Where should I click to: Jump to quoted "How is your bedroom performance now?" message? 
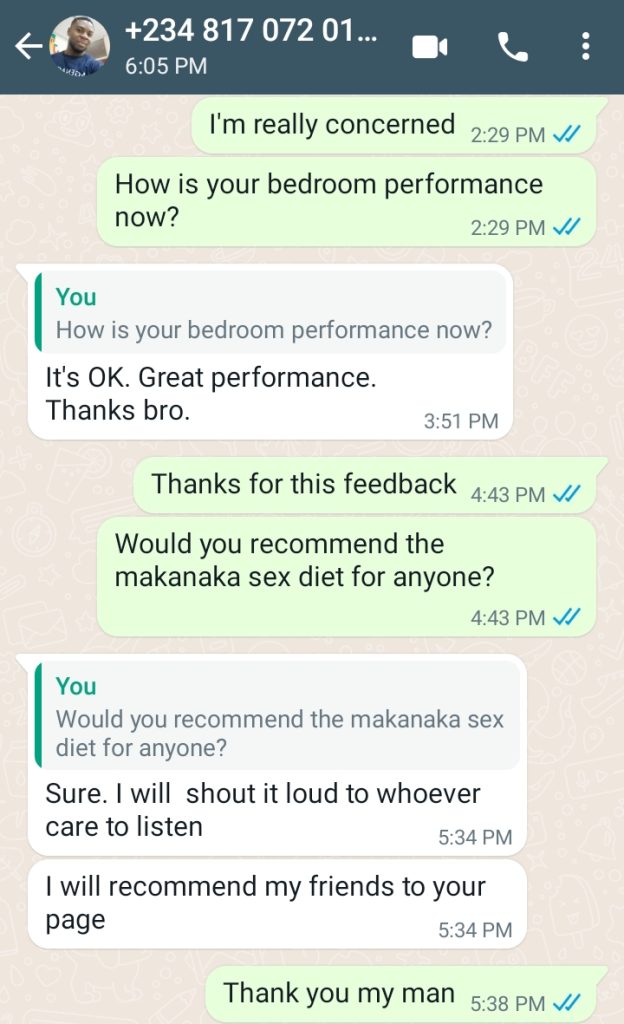270,313
